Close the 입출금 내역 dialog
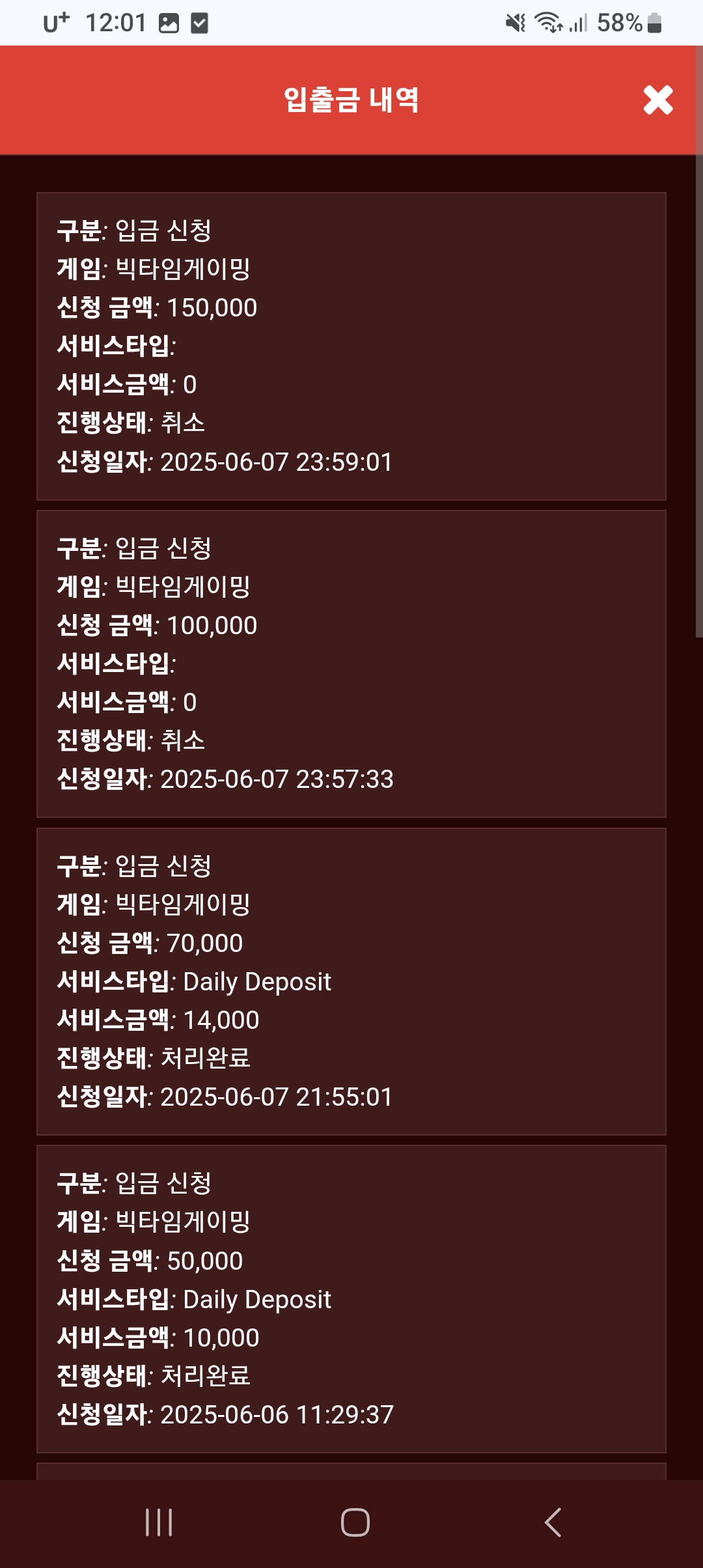 pos(658,100)
